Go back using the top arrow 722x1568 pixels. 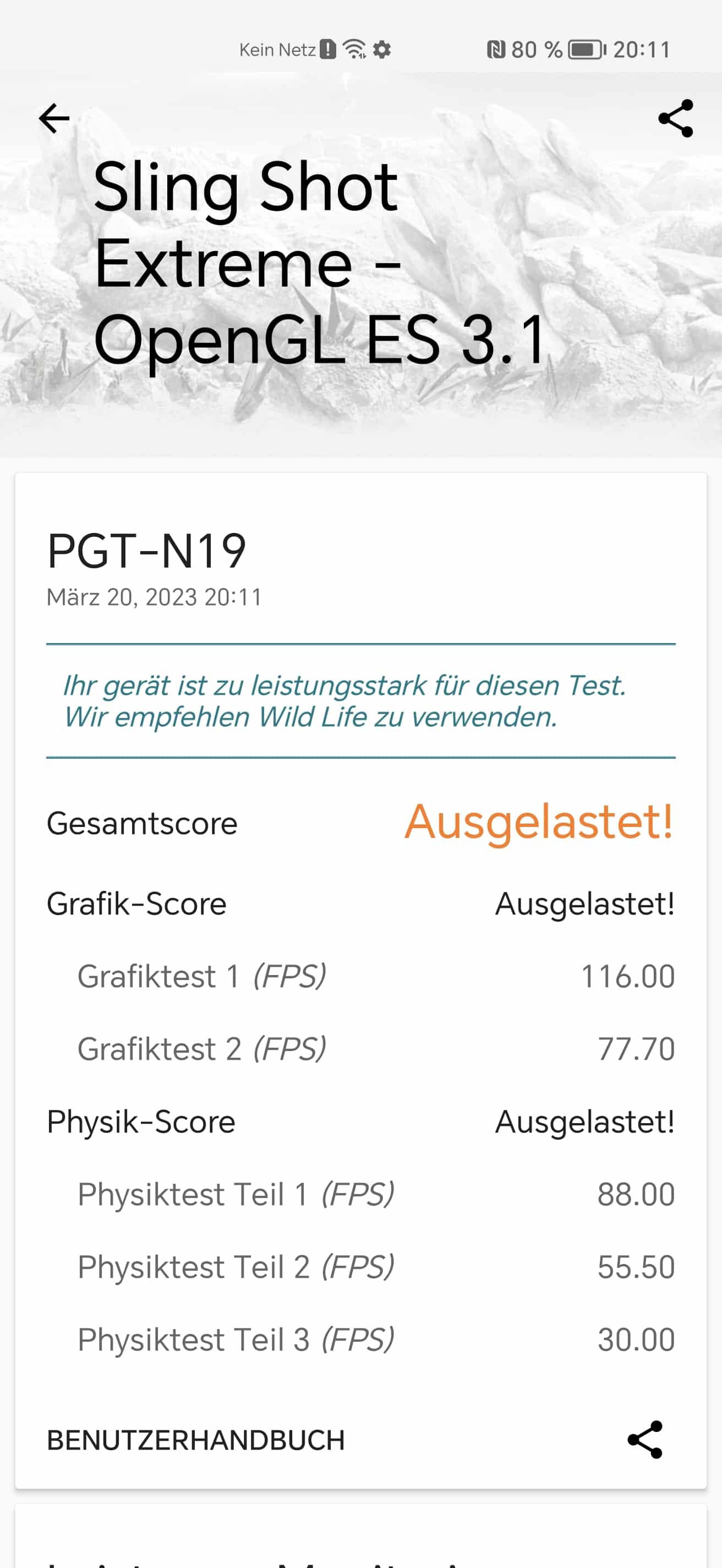coord(54,118)
